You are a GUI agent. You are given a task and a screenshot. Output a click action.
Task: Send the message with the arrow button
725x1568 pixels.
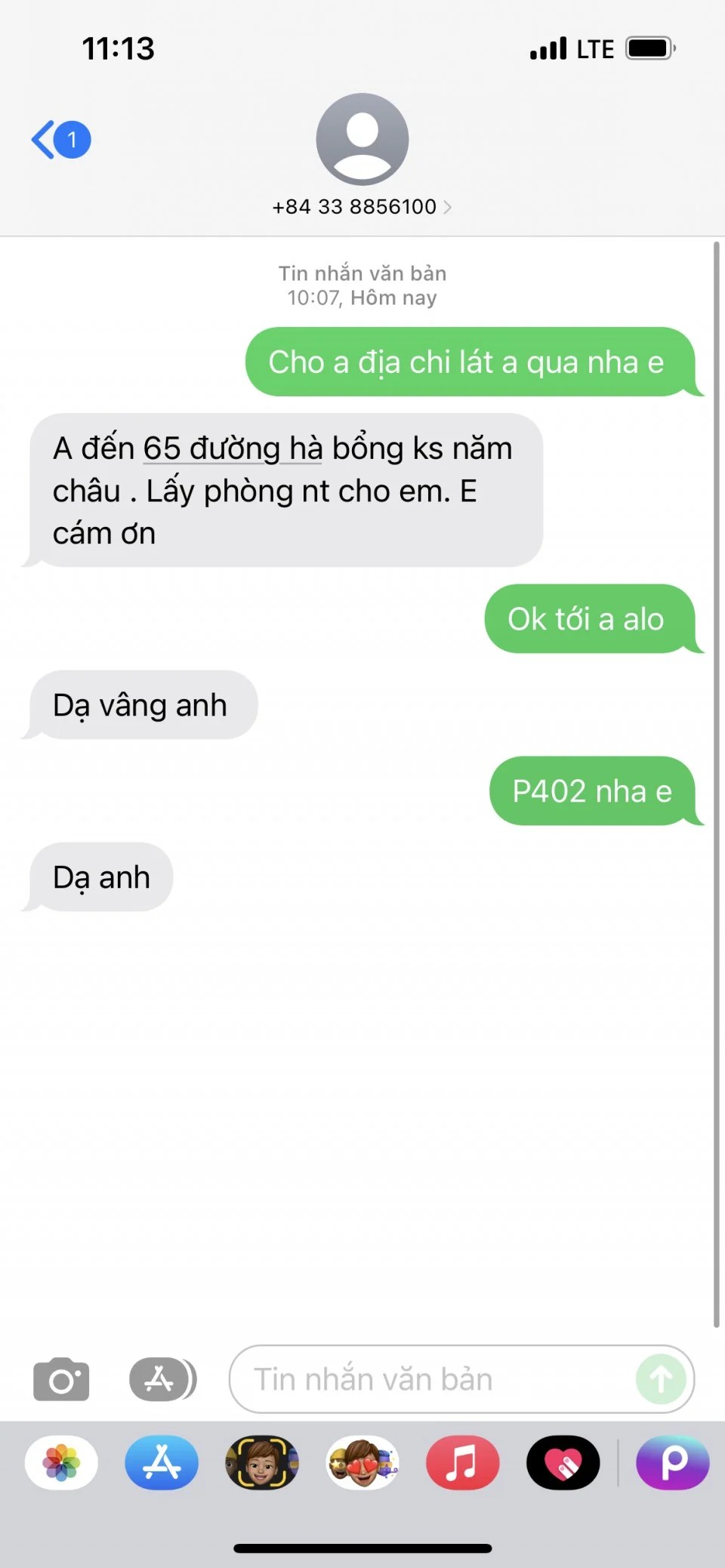[x=661, y=1379]
